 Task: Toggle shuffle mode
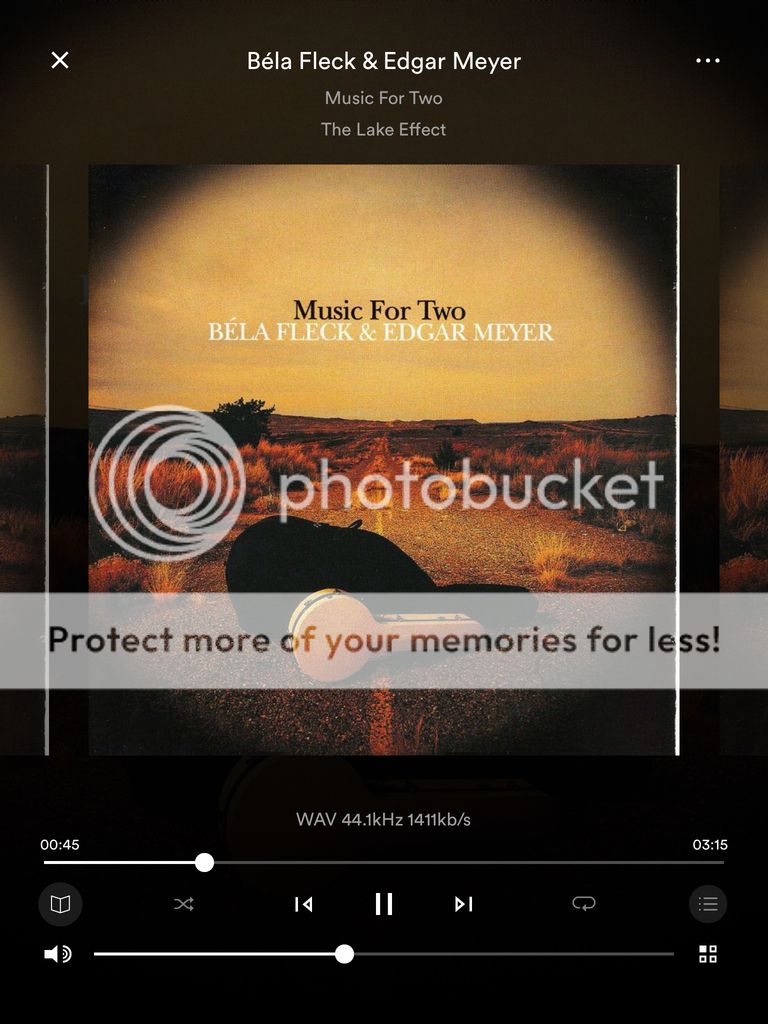[x=184, y=904]
